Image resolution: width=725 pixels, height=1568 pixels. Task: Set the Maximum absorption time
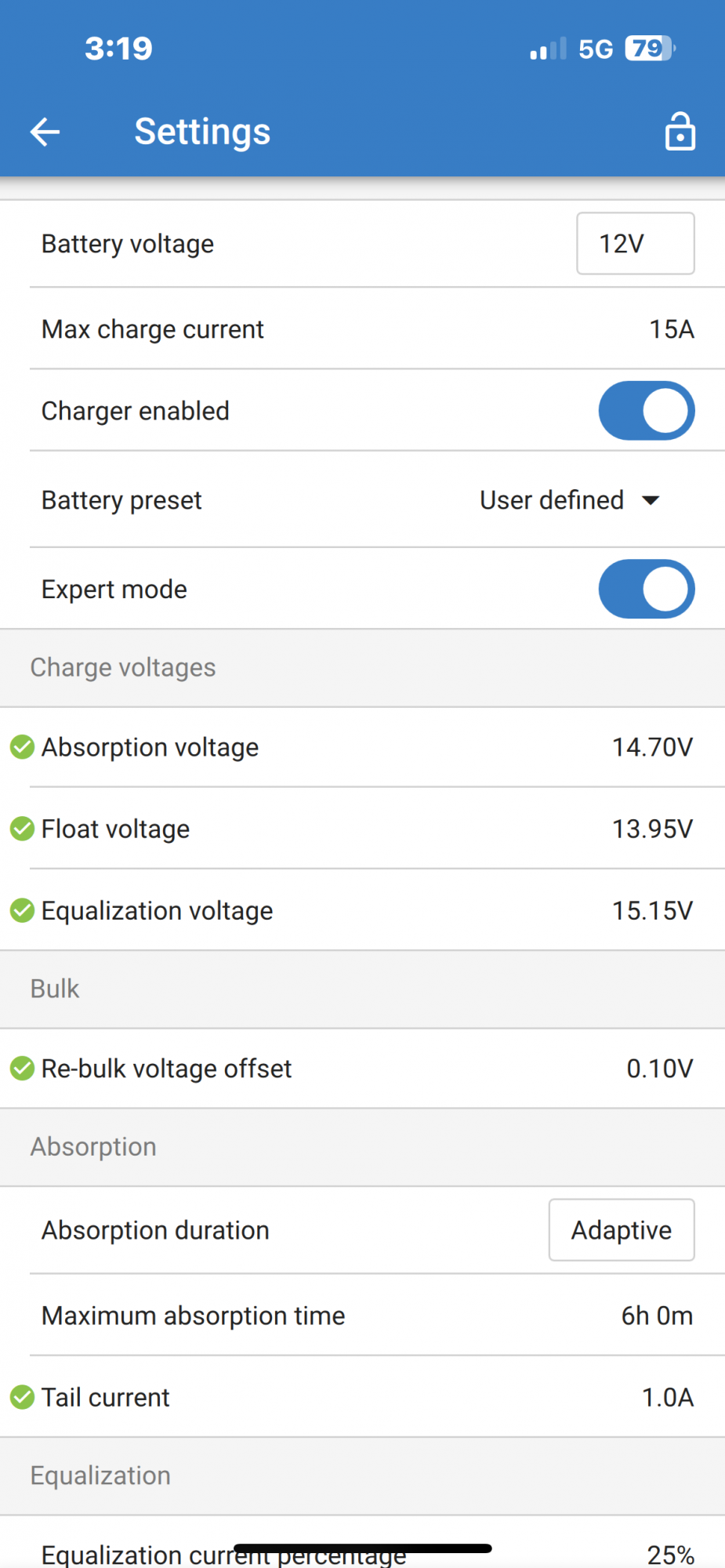click(362, 1316)
